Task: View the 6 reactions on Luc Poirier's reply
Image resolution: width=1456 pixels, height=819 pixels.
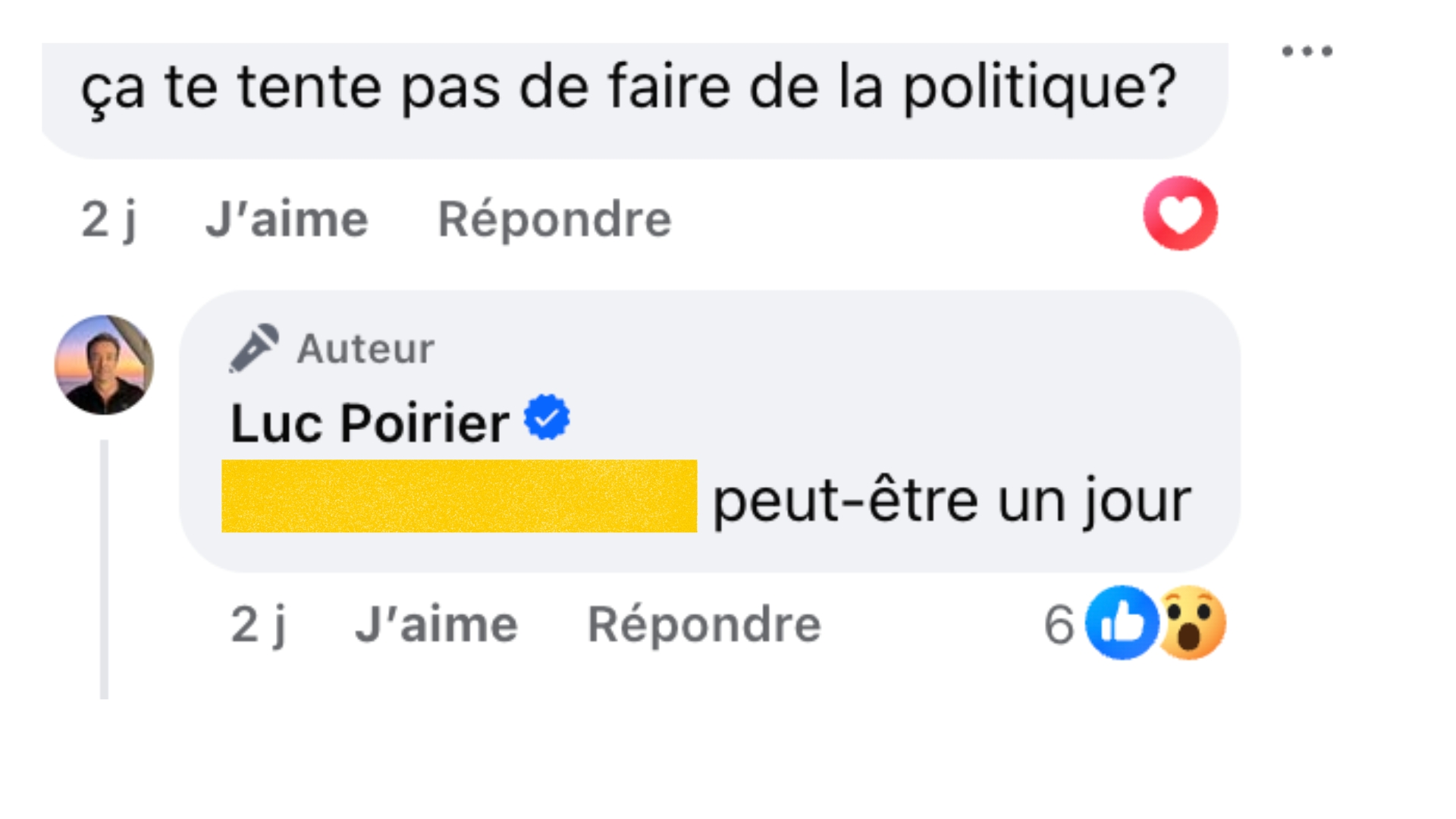Action: (x=1134, y=624)
